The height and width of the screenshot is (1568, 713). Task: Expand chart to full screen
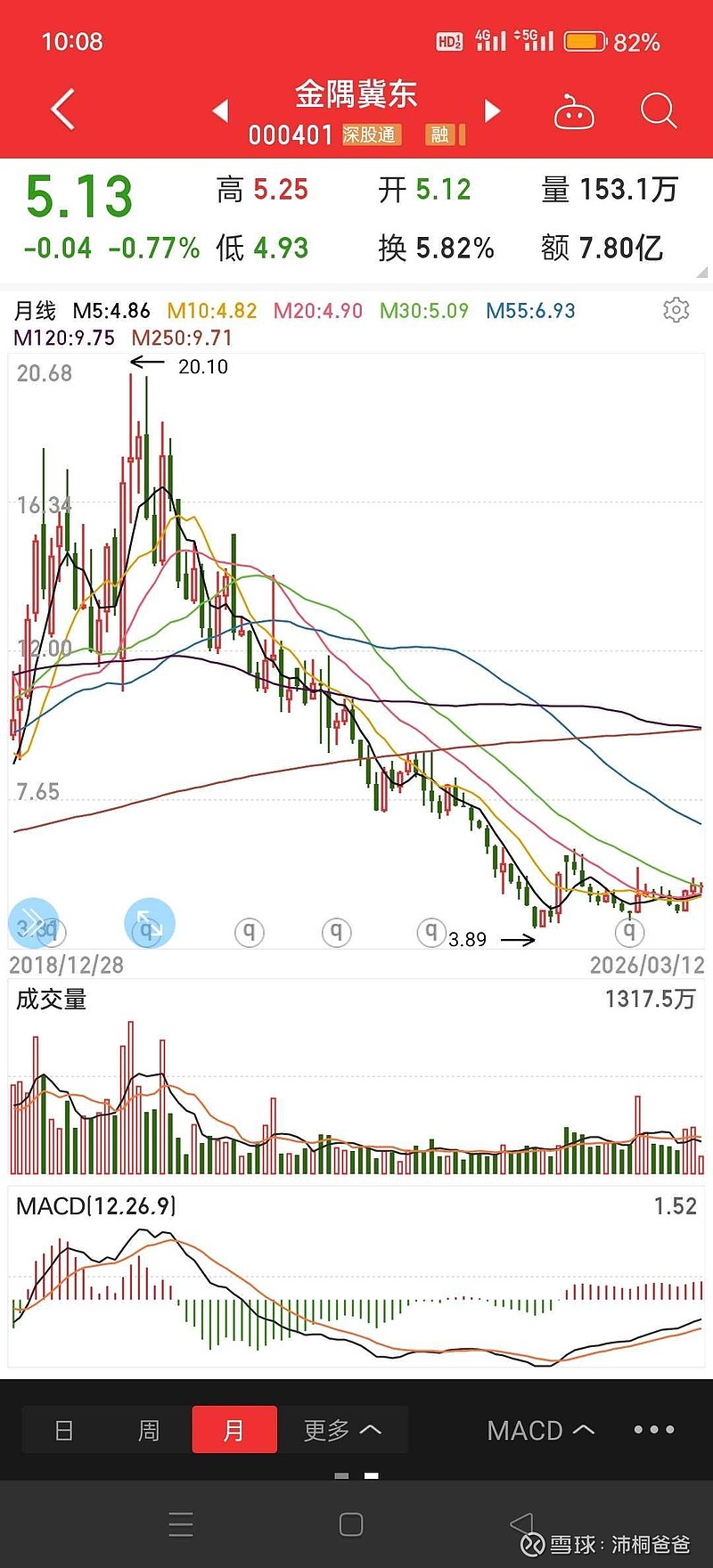click(150, 923)
